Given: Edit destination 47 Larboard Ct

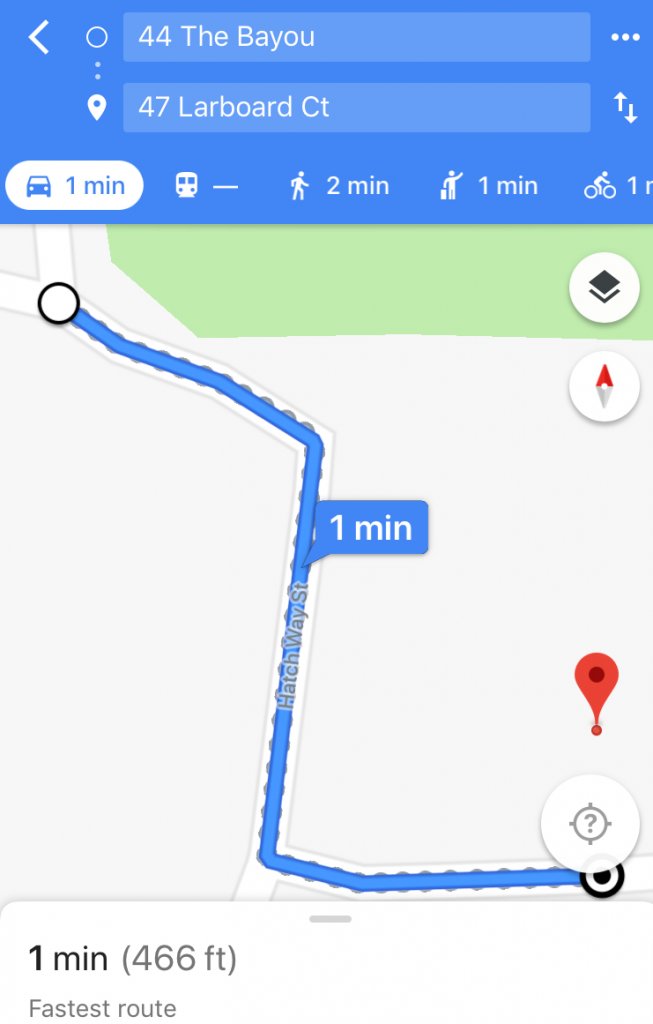Looking at the screenshot, I should point(356,107).
